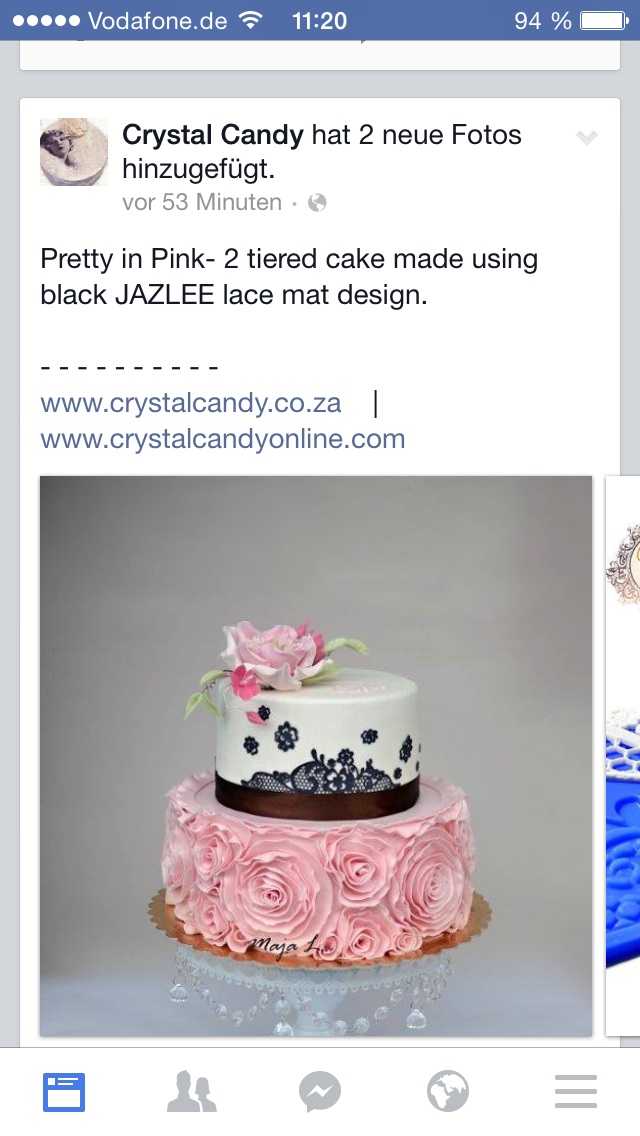Open the www.crystalcandyonline.com link
640x1136 pixels.
click(223, 438)
